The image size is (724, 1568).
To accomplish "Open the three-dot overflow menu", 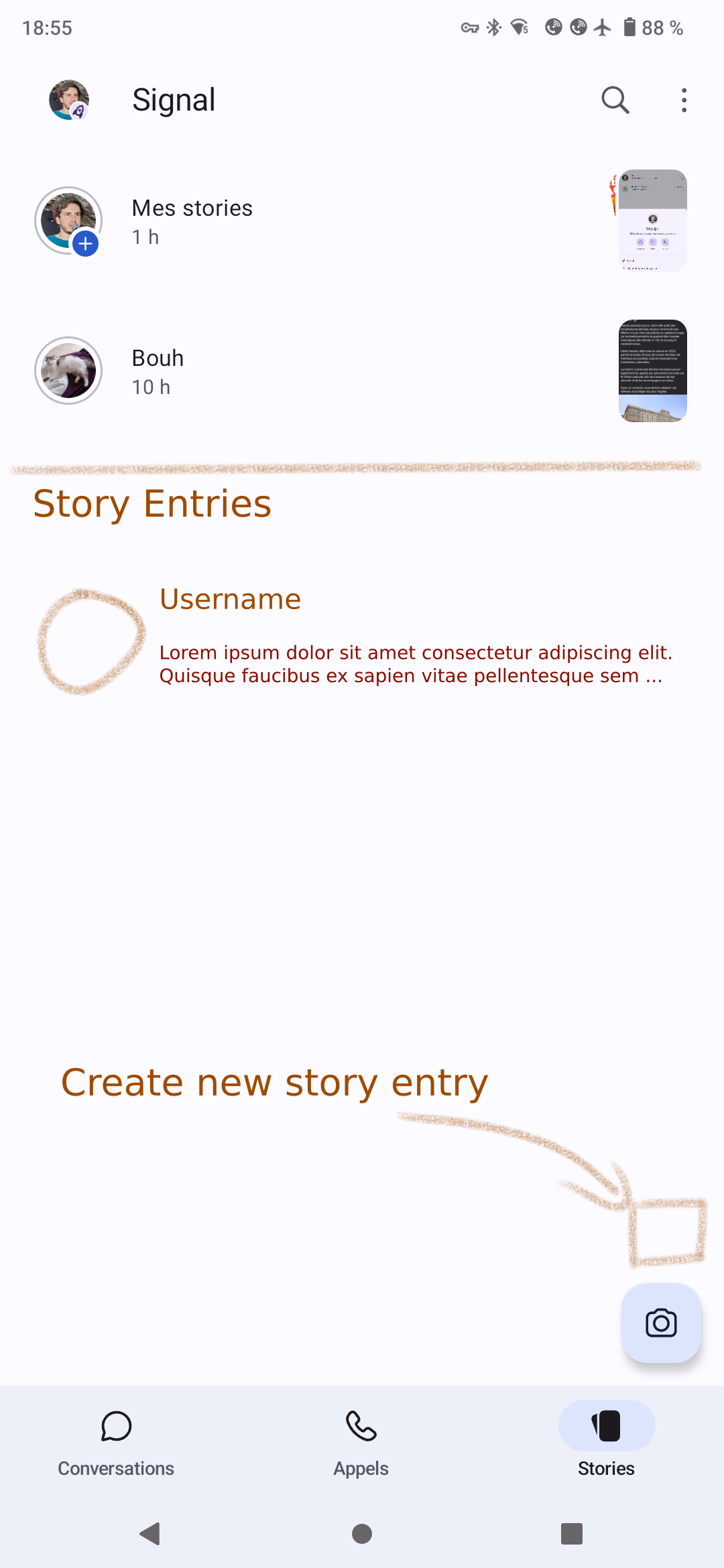I will [684, 100].
